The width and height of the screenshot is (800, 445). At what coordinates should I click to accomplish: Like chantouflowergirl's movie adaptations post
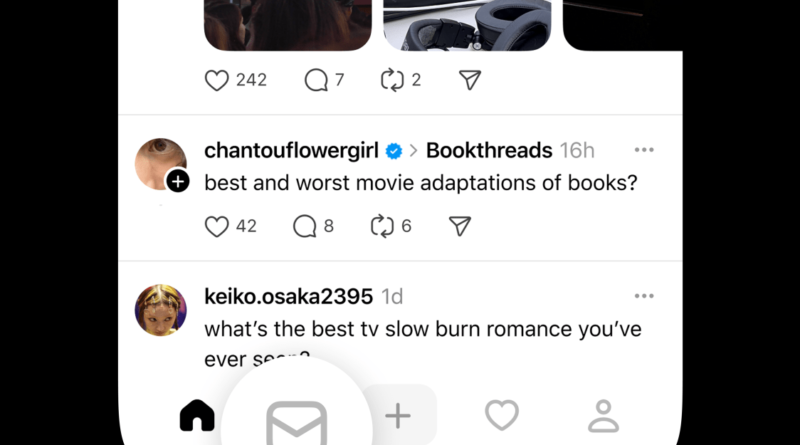(217, 226)
